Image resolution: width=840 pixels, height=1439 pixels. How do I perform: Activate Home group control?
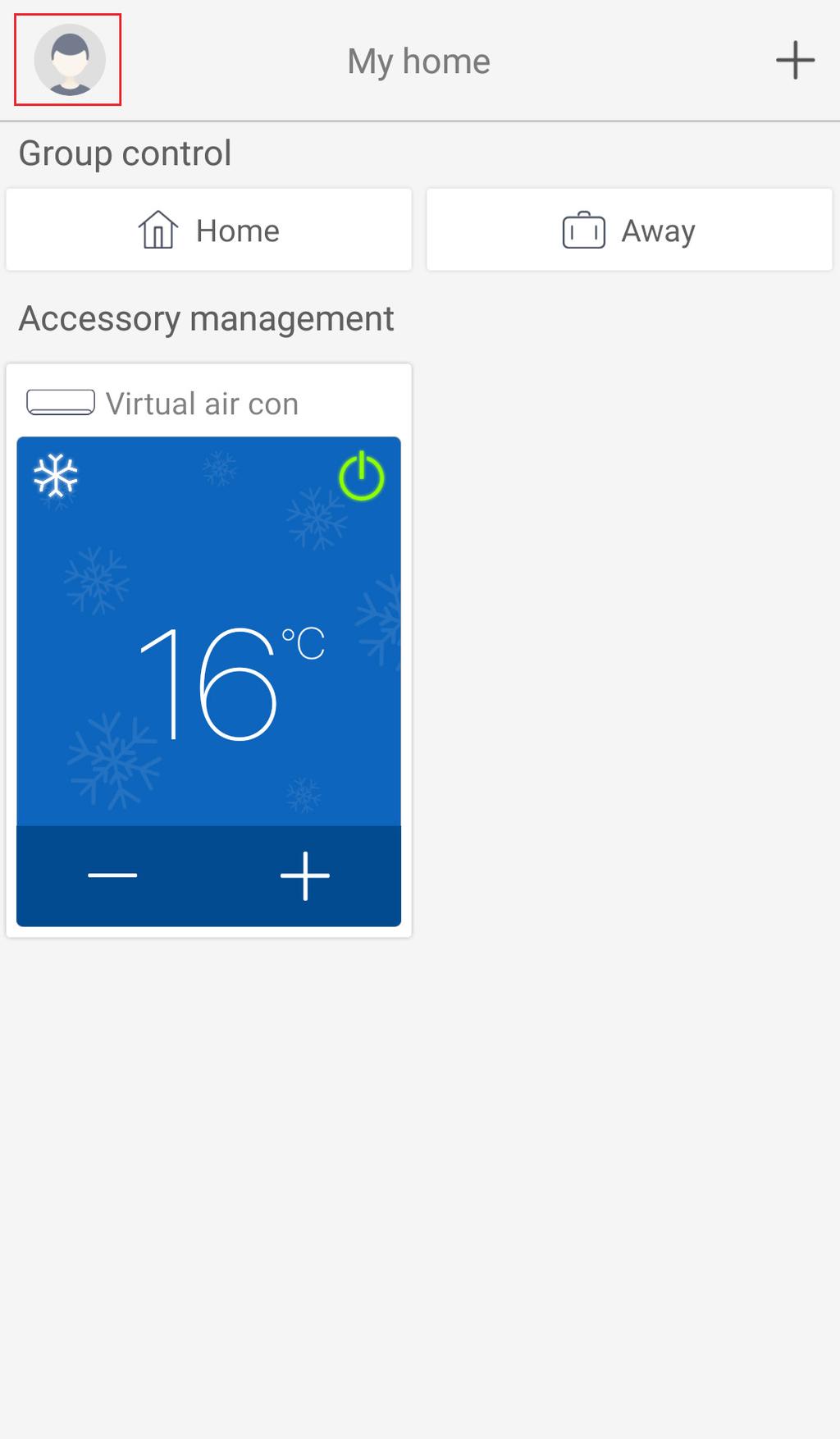pyautogui.click(x=208, y=231)
